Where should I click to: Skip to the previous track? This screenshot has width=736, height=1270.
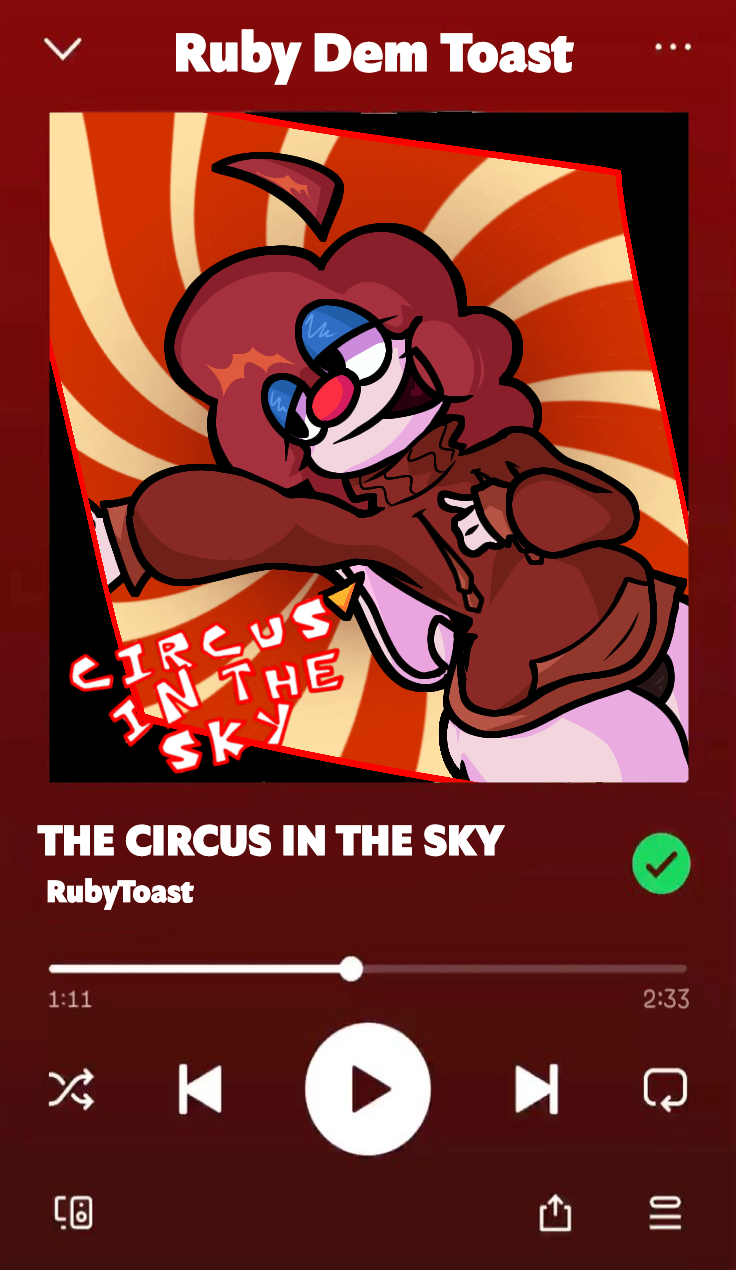click(200, 1089)
